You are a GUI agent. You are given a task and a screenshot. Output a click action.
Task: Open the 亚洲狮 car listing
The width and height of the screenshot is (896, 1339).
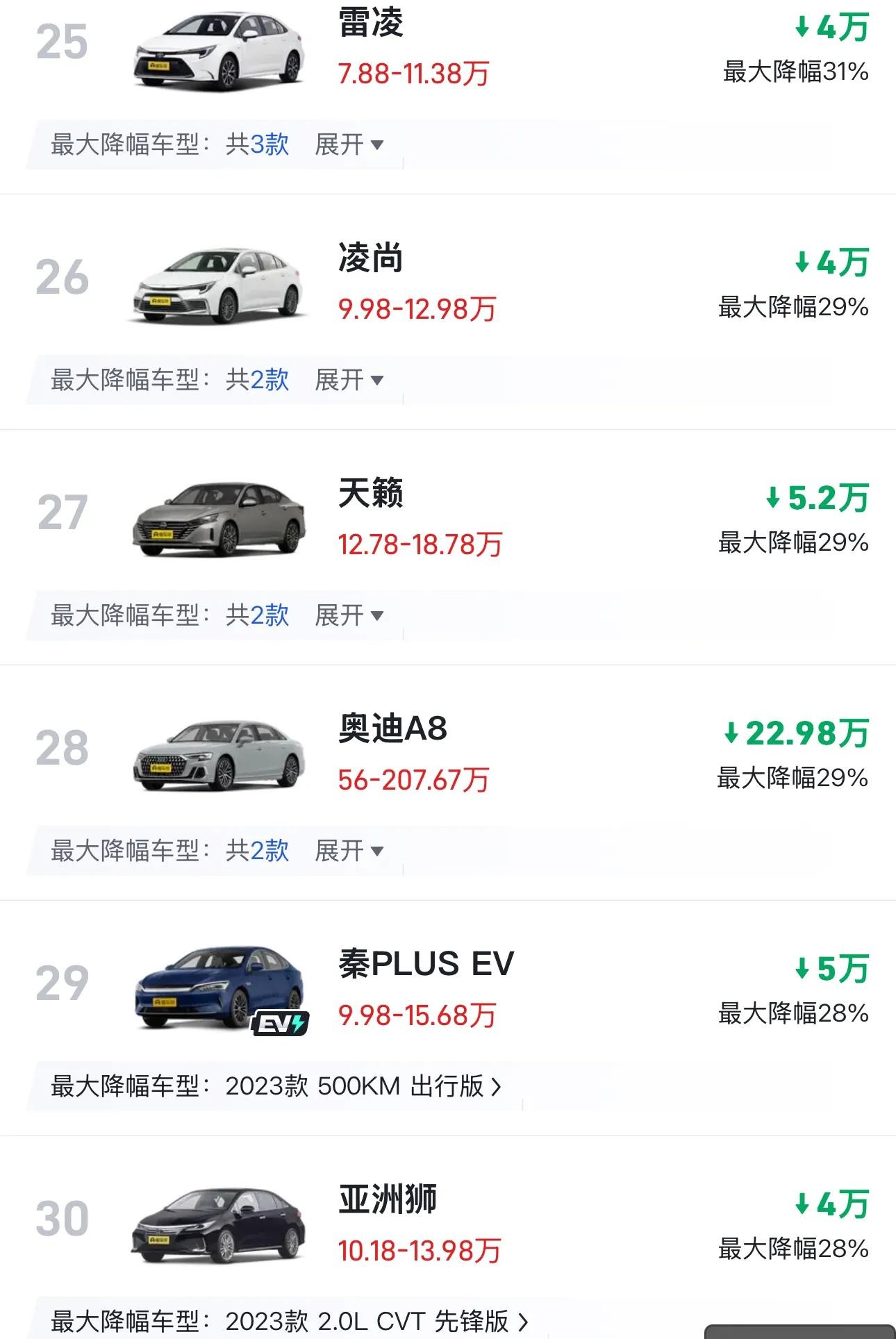click(x=388, y=1199)
